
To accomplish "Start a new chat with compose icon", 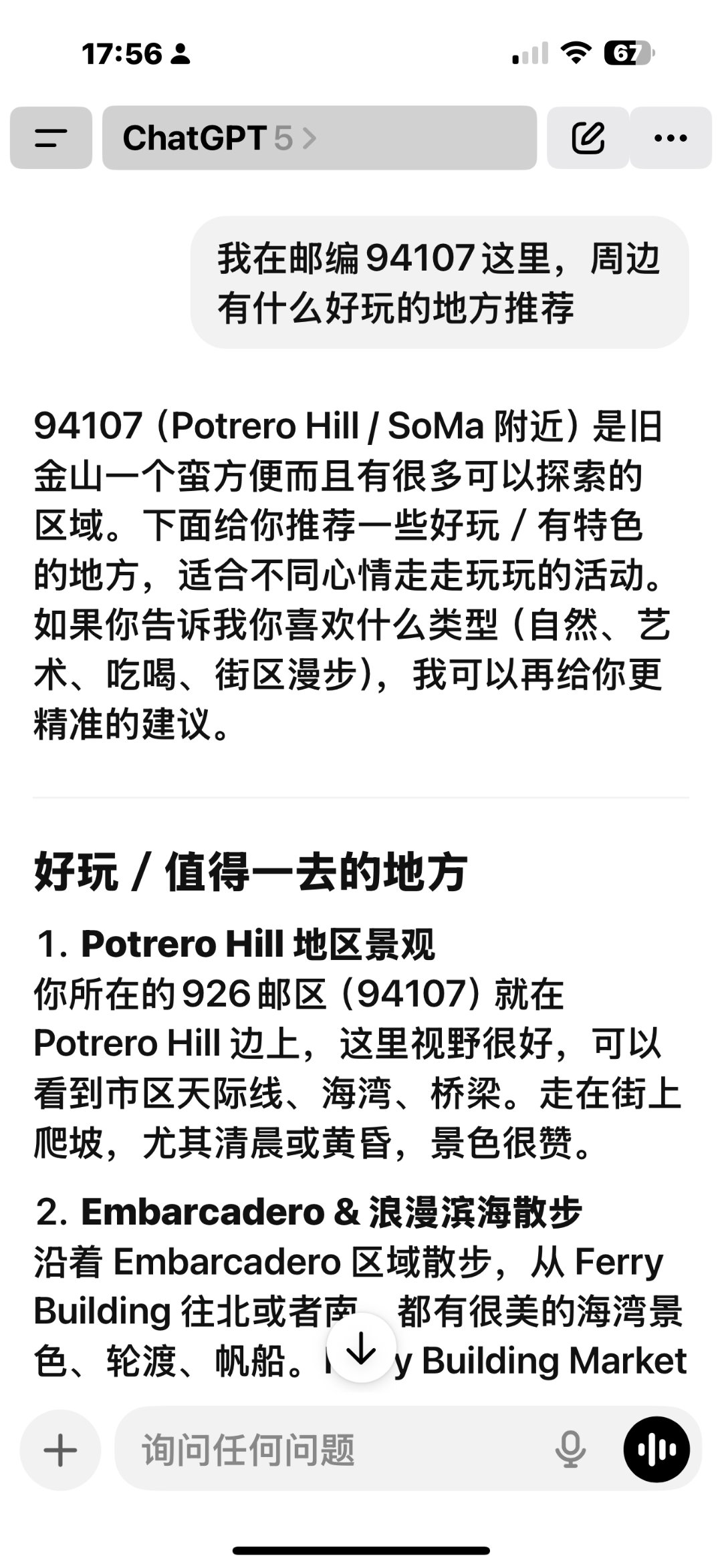I will coord(588,138).
